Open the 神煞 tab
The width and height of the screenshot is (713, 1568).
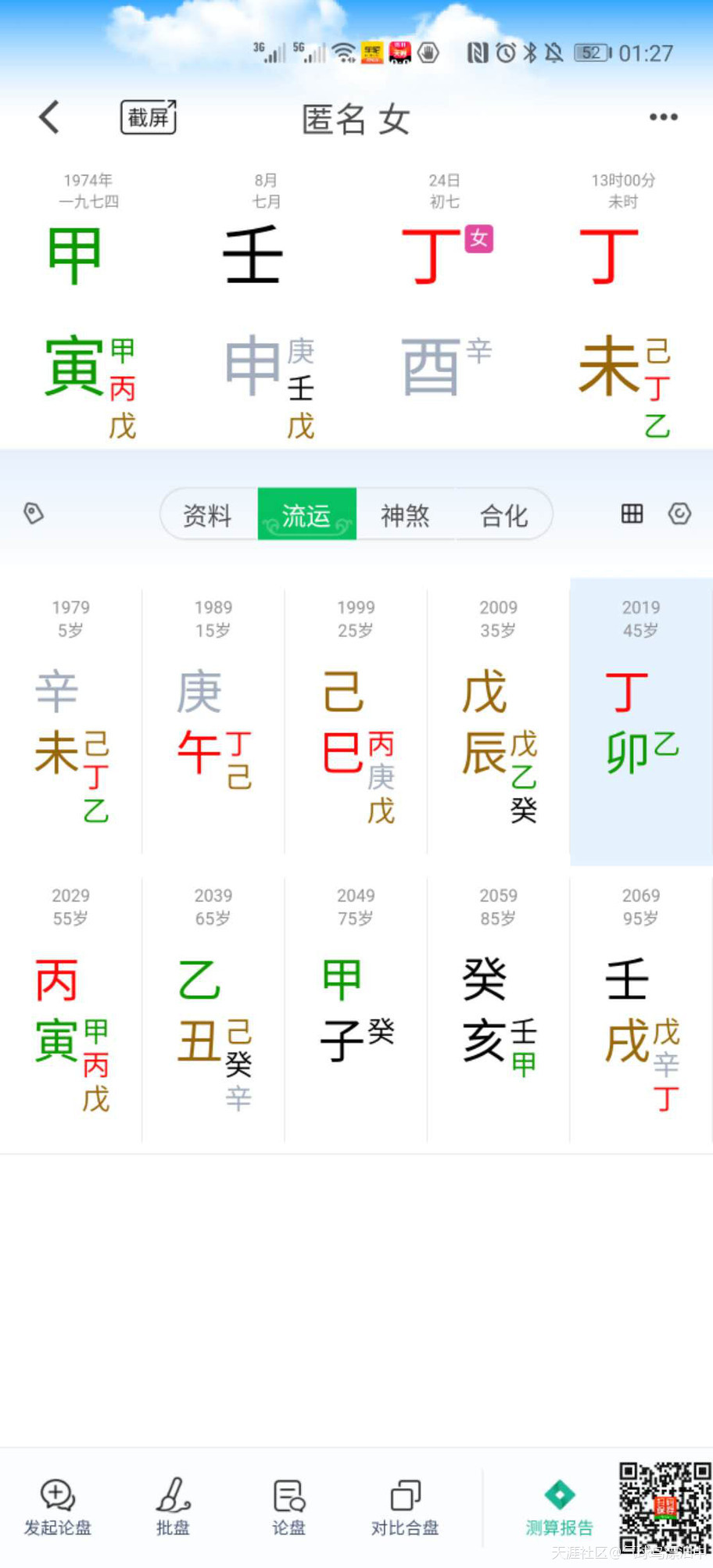tap(405, 514)
